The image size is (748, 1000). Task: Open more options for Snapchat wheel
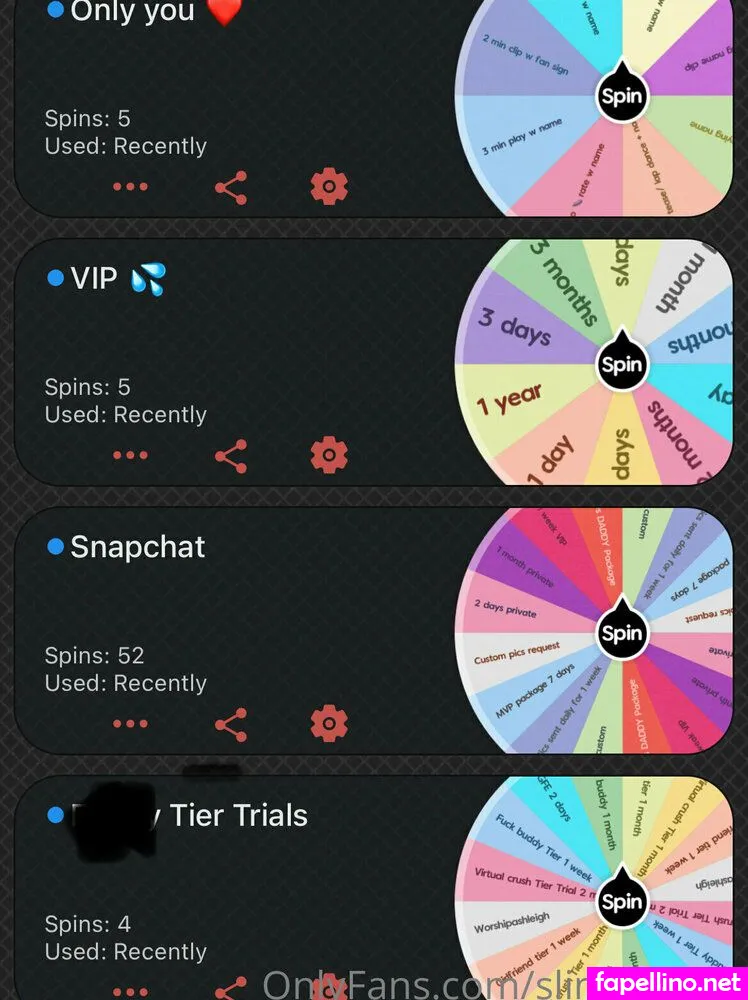pos(130,724)
